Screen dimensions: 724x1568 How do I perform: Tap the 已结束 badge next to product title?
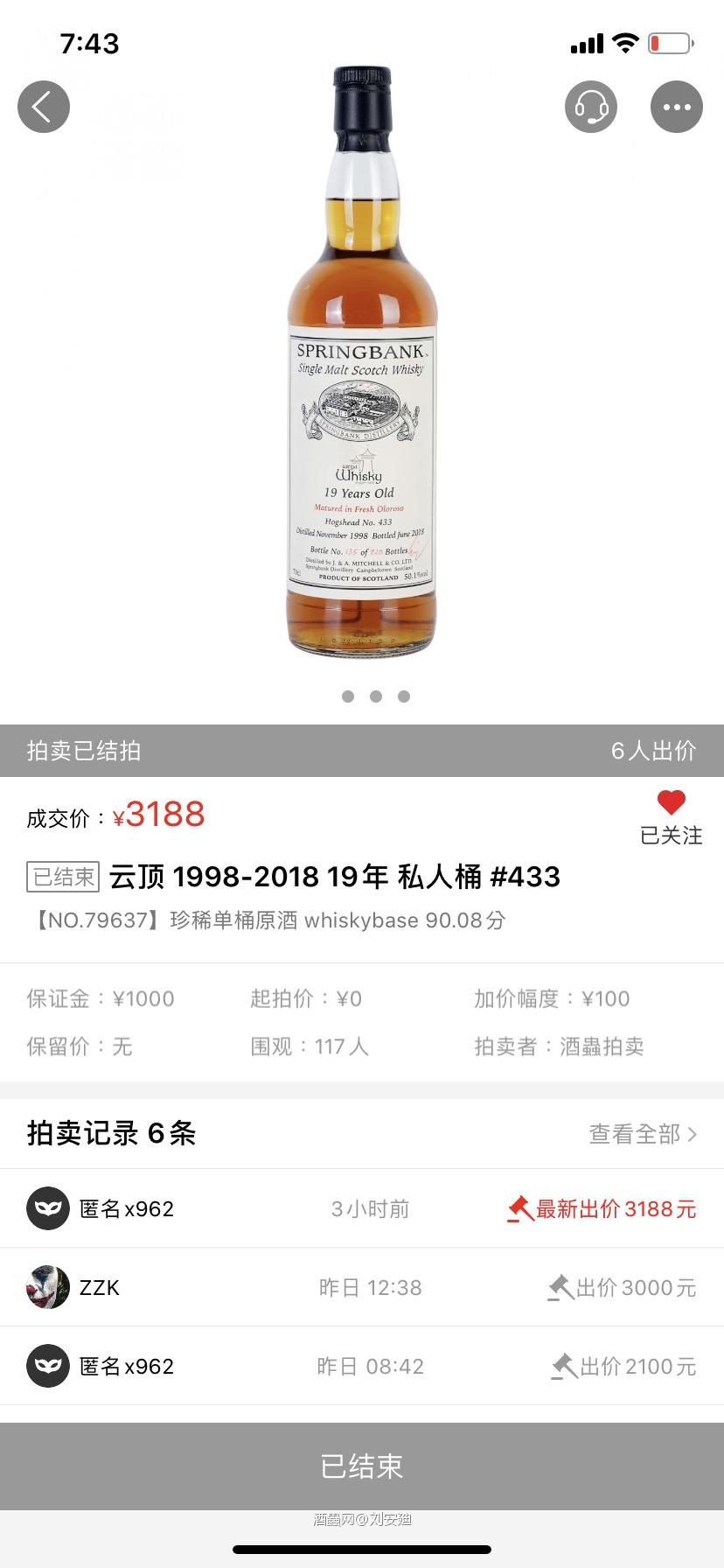pos(61,876)
